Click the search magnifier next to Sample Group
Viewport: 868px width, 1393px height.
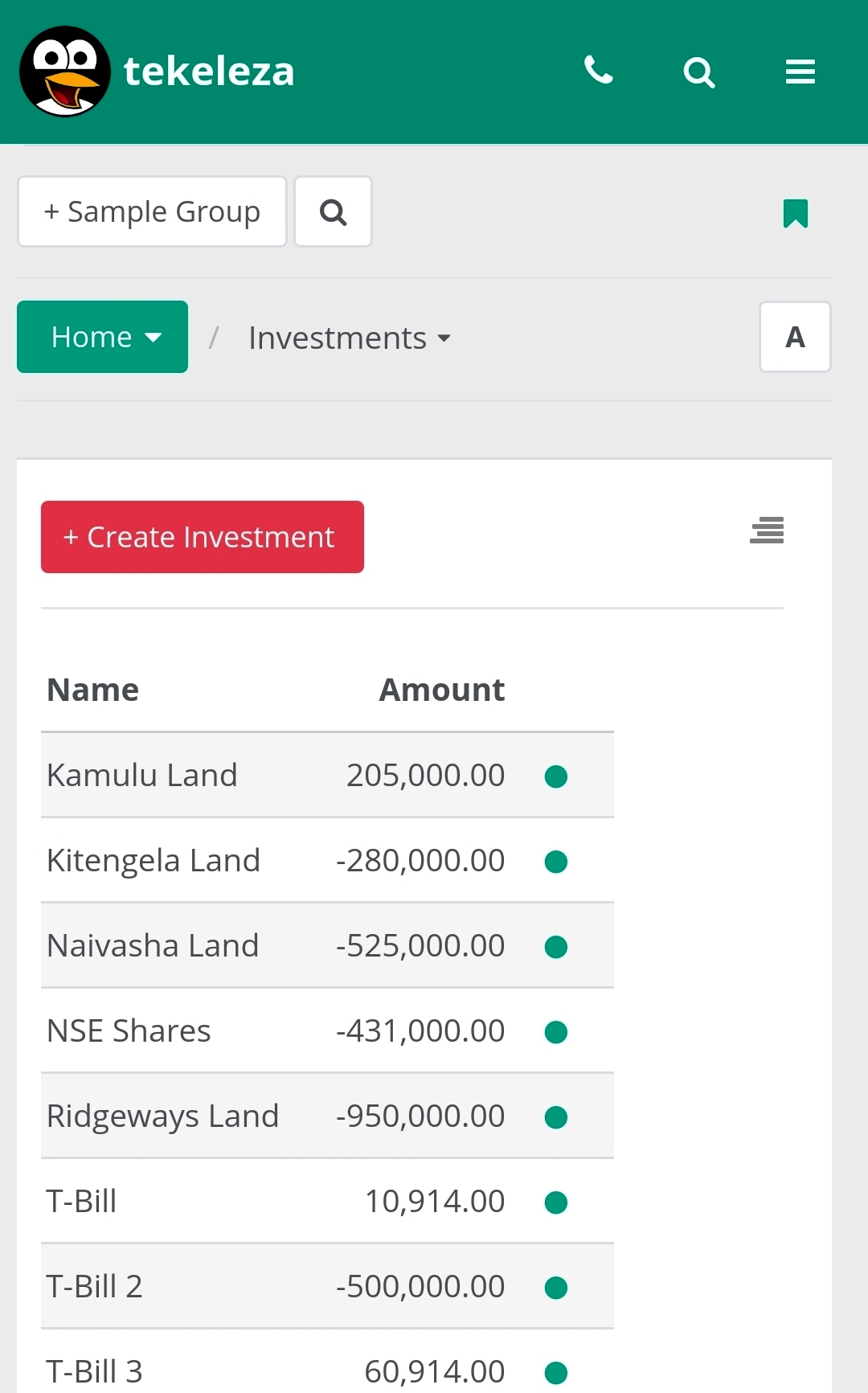pyautogui.click(x=333, y=211)
